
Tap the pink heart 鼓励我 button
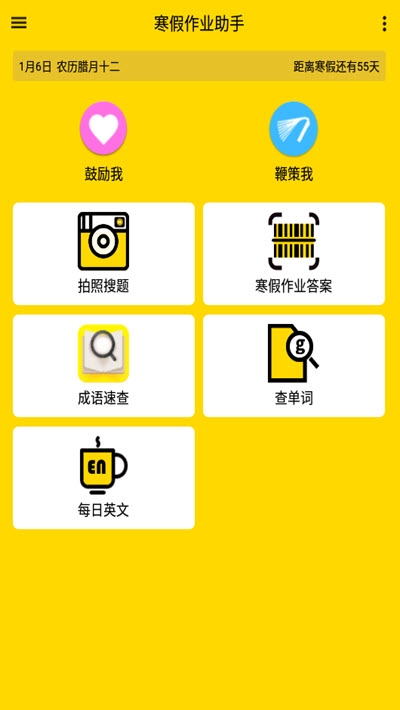click(103, 129)
